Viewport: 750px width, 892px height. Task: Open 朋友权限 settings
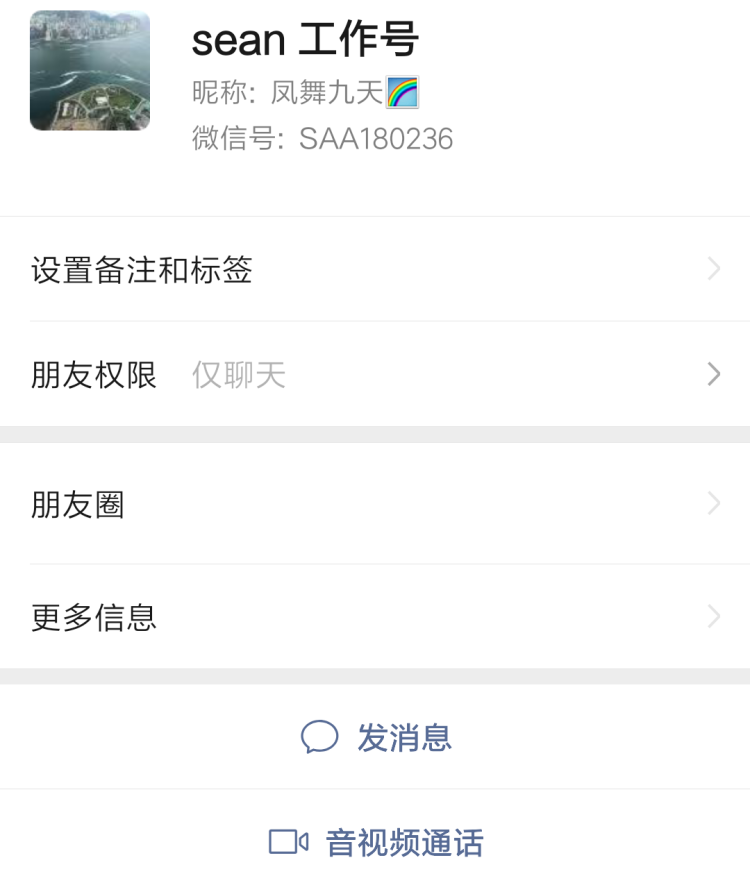[x=375, y=375]
